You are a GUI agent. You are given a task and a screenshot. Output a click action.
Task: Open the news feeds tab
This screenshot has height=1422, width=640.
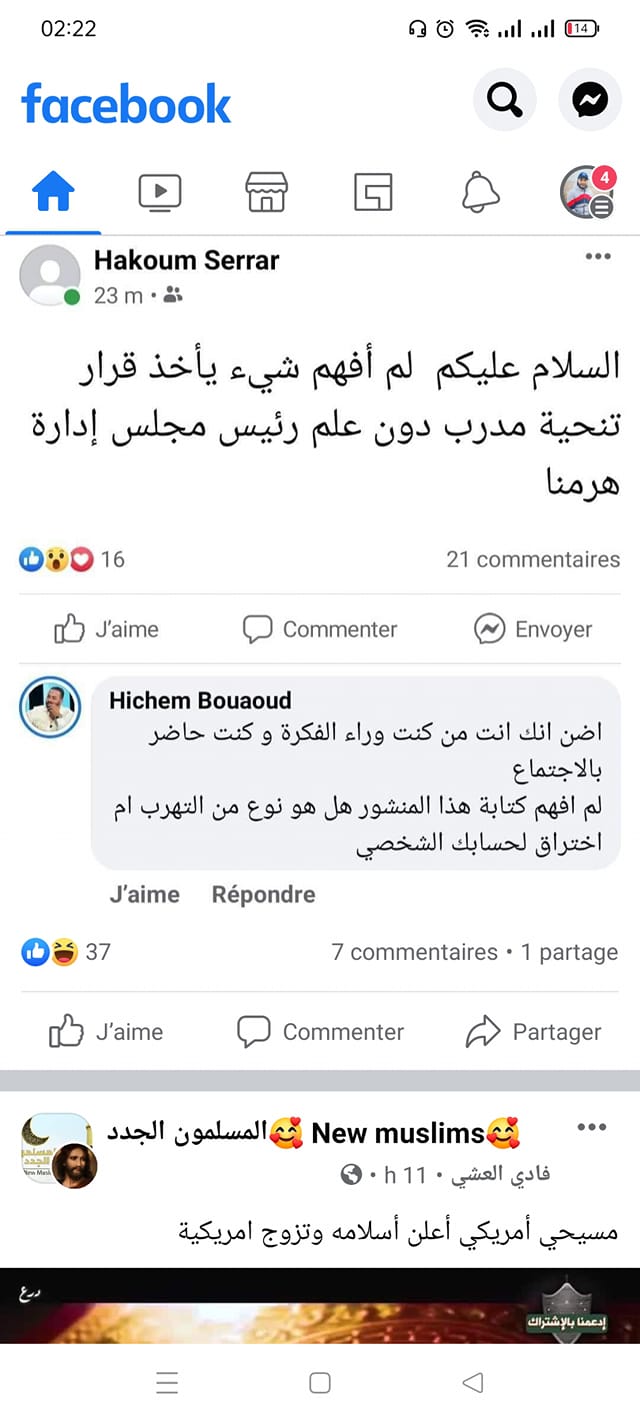(373, 191)
